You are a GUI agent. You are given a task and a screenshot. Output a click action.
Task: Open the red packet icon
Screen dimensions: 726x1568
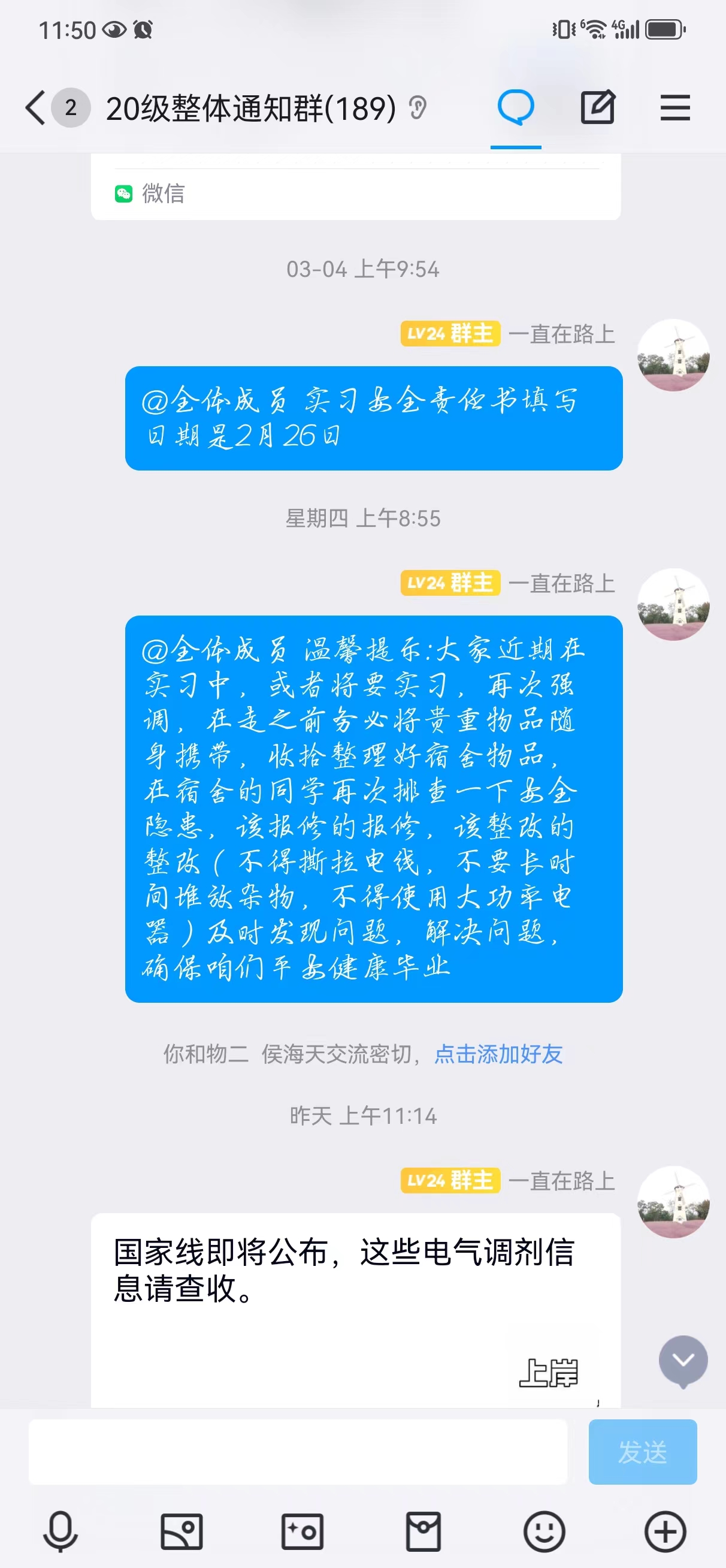(423, 1531)
